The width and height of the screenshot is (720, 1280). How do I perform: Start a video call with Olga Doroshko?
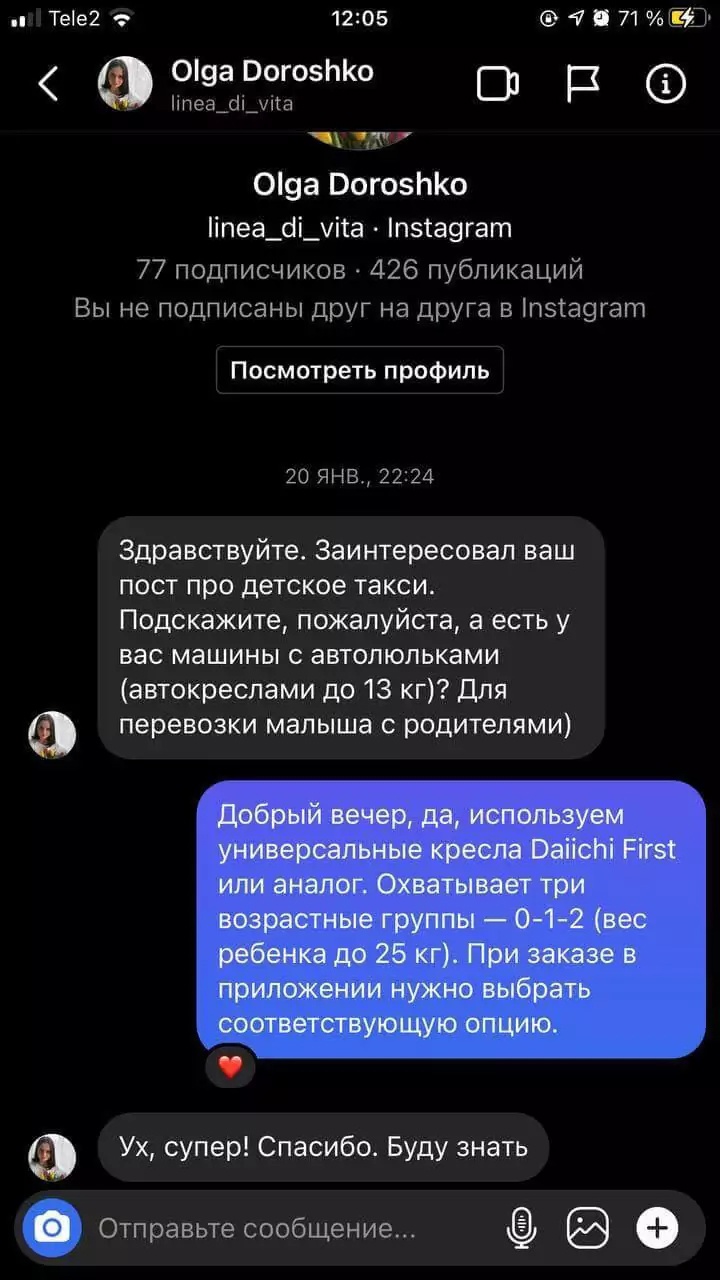pyautogui.click(x=498, y=84)
